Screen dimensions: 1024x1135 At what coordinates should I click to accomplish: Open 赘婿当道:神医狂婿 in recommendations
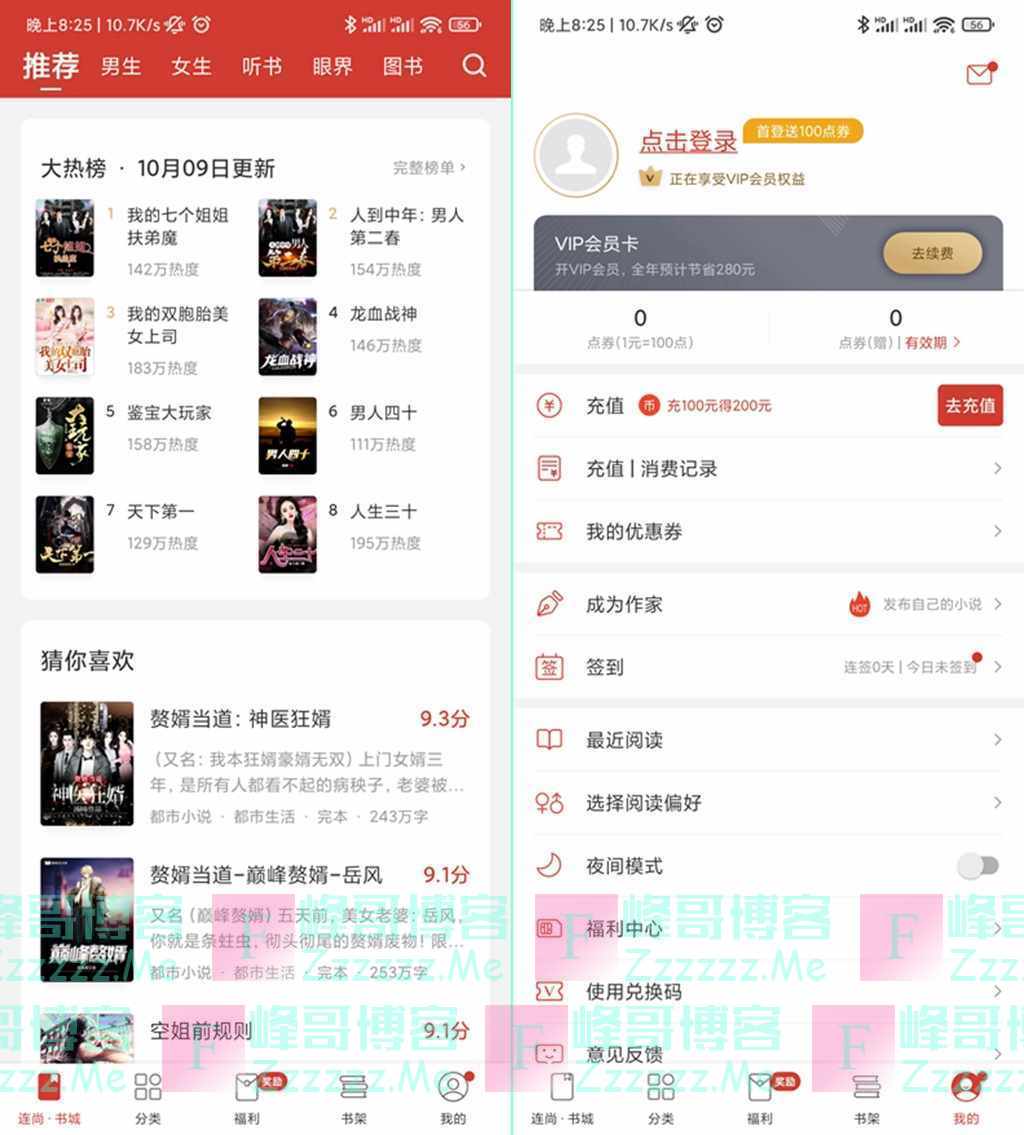pyautogui.click(x=240, y=719)
